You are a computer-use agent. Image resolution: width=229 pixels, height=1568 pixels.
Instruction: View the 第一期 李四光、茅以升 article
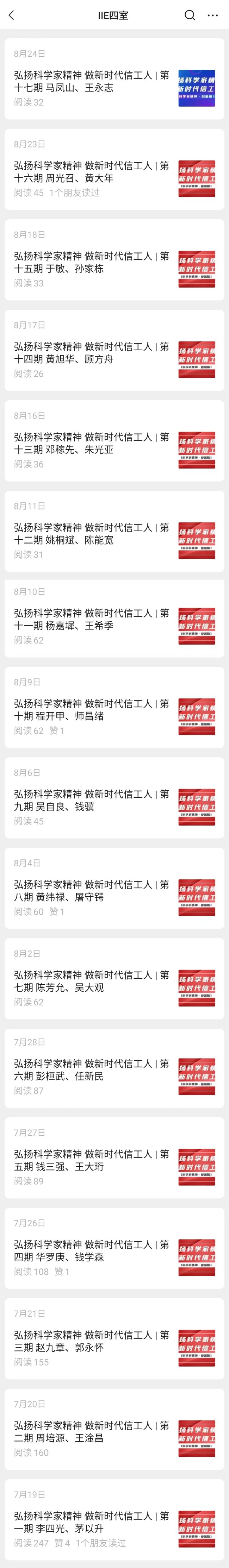[91, 1522]
